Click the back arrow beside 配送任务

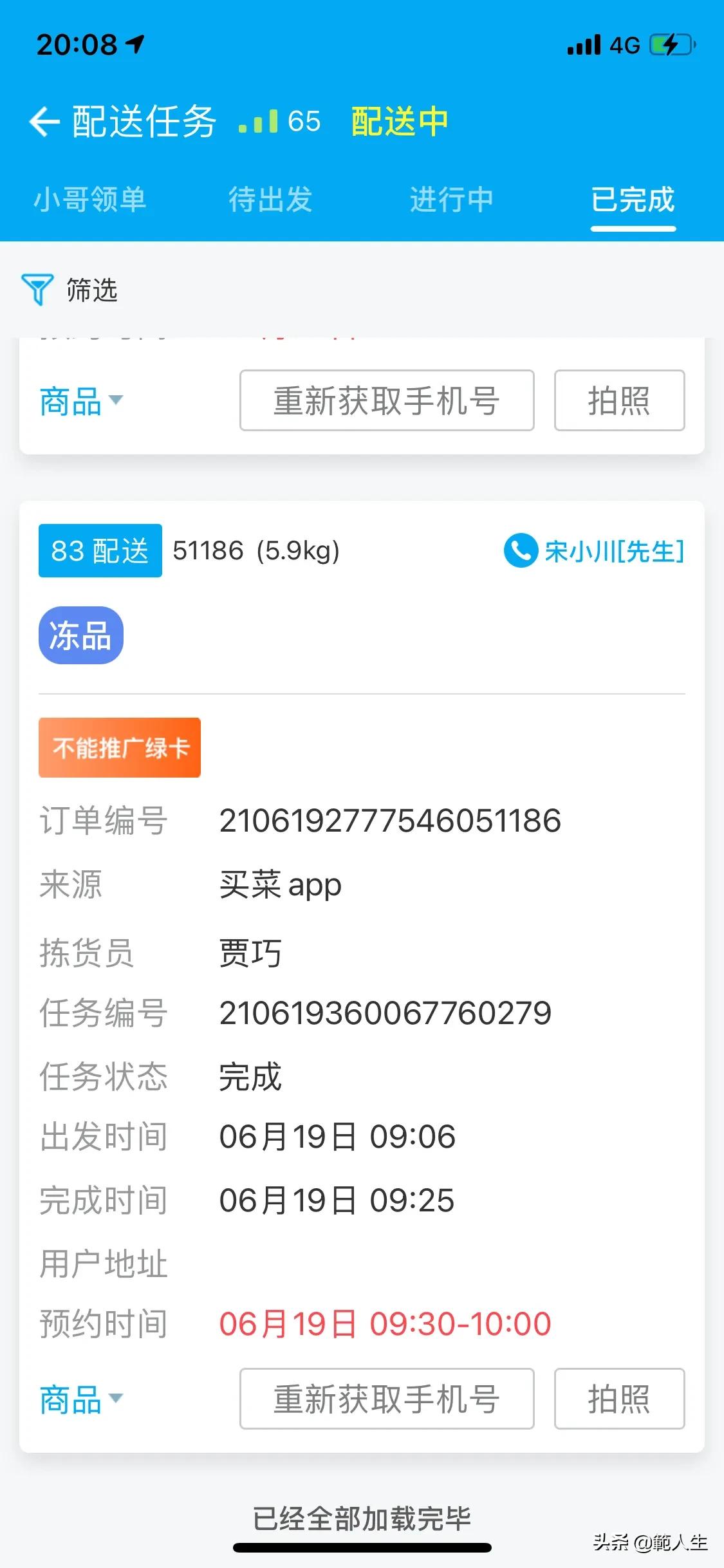[x=42, y=122]
